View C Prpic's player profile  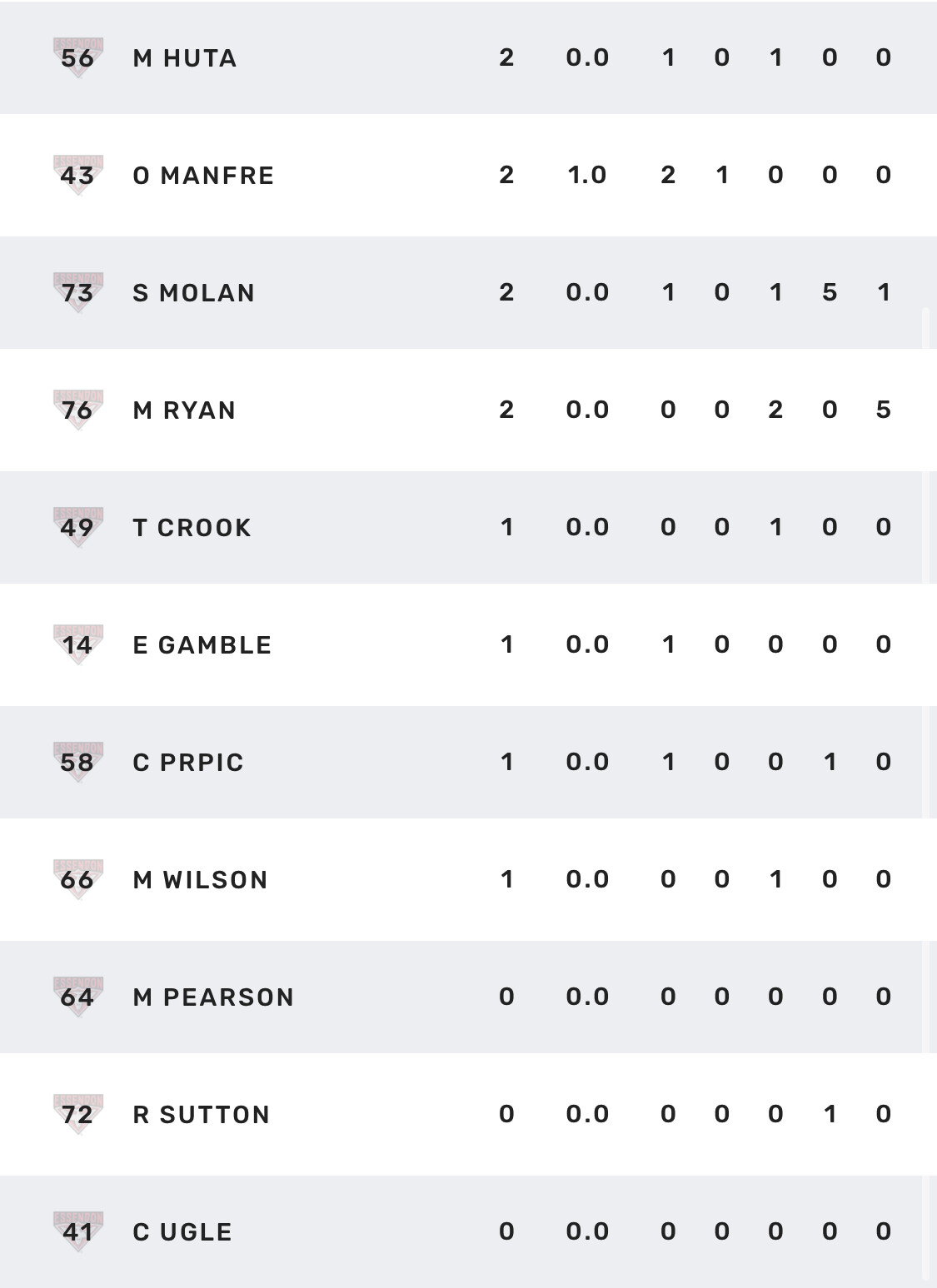click(x=188, y=763)
